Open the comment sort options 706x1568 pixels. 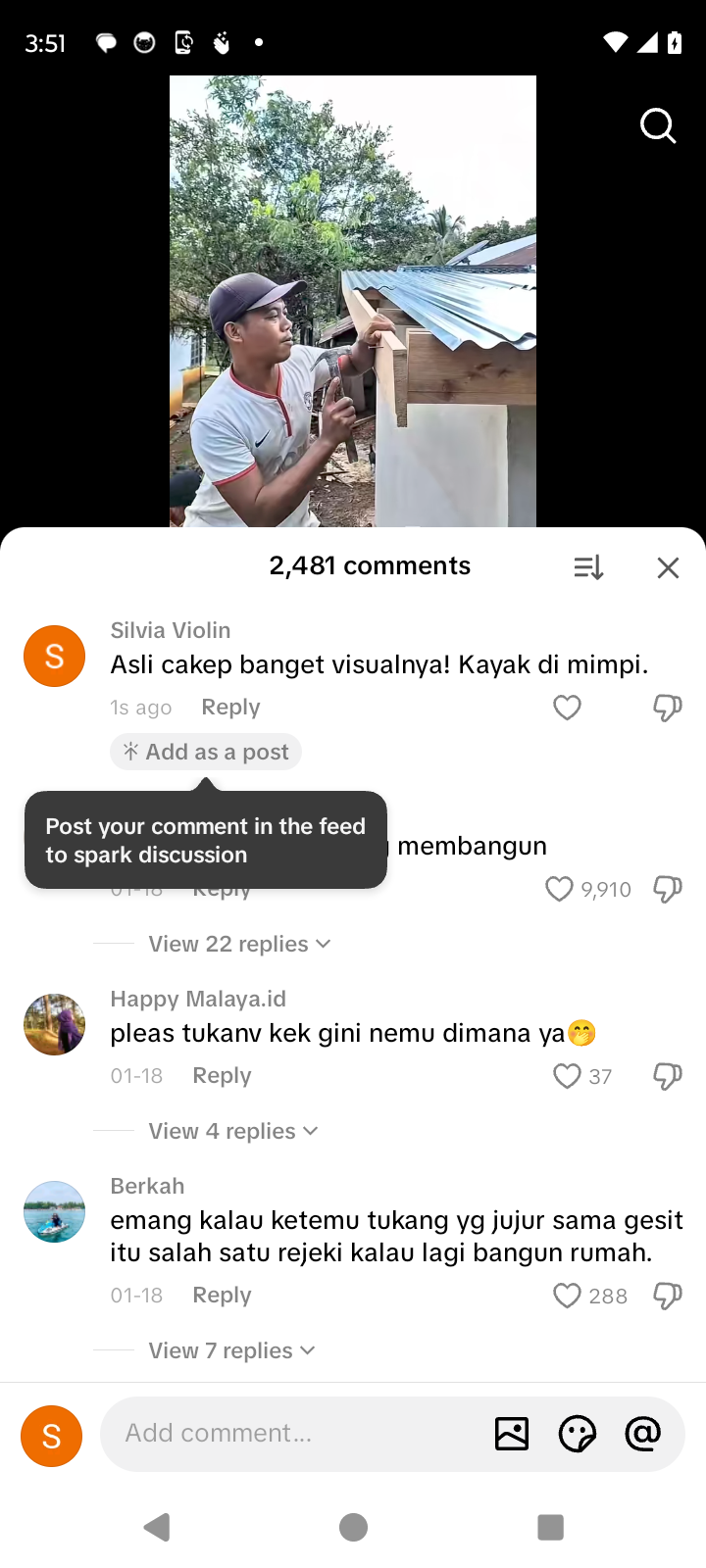coord(588,567)
